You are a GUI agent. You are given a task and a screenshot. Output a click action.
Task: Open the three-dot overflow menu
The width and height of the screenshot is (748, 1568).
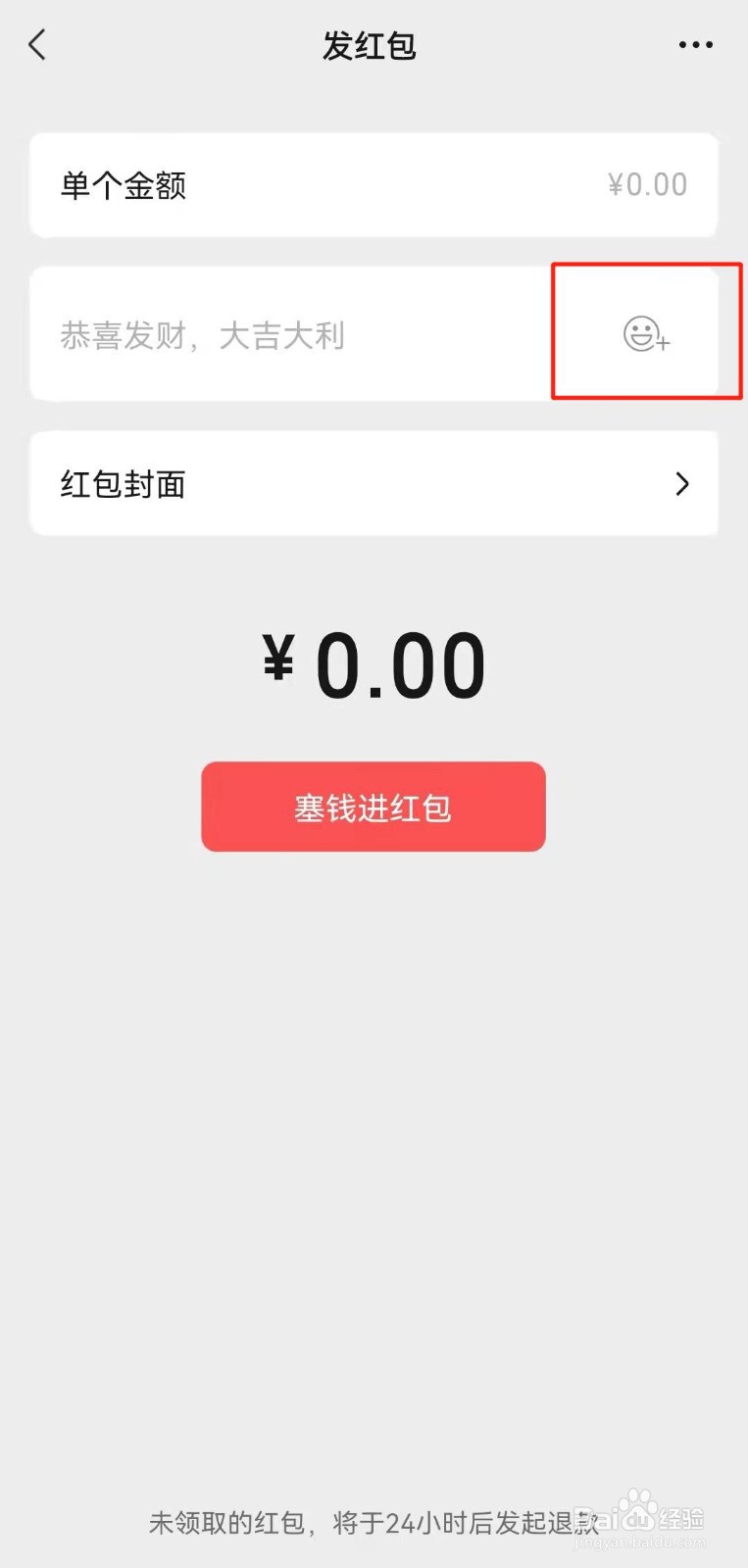(695, 45)
